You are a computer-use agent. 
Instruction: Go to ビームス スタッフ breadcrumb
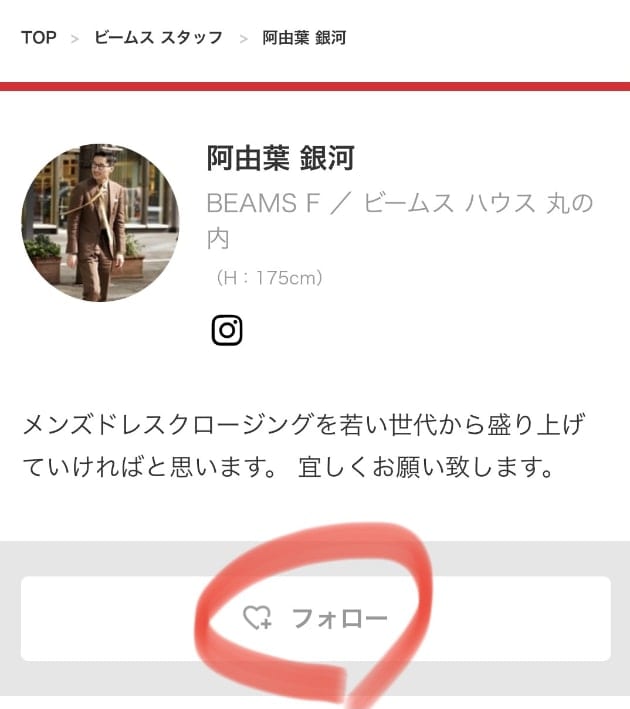tap(158, 38)
